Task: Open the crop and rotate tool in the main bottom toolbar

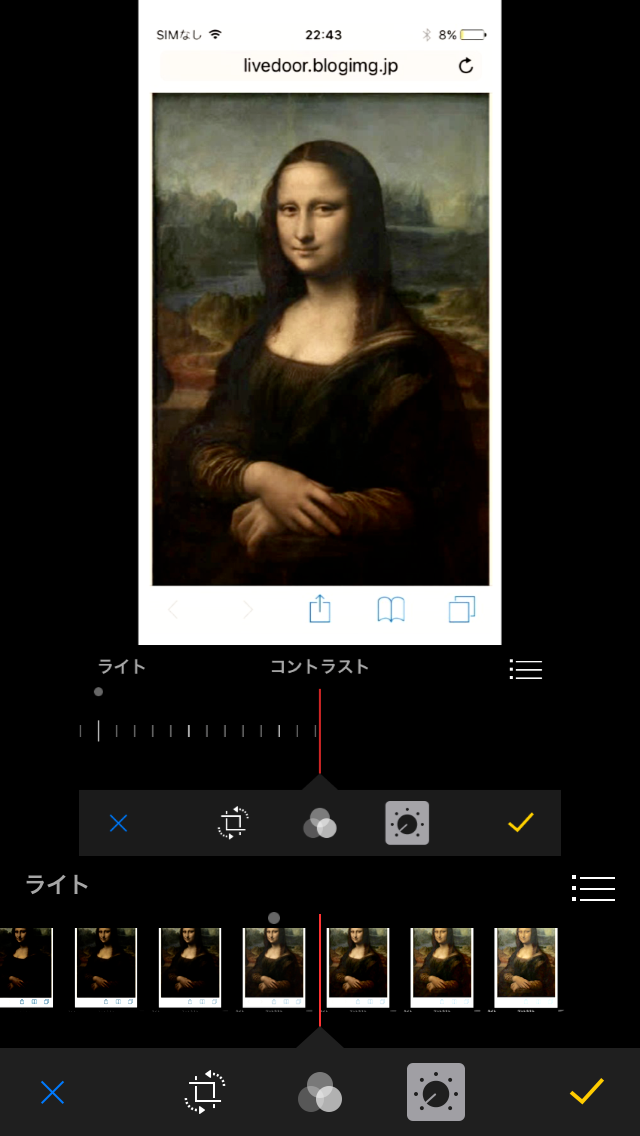Action: [x=205, y=1092]
